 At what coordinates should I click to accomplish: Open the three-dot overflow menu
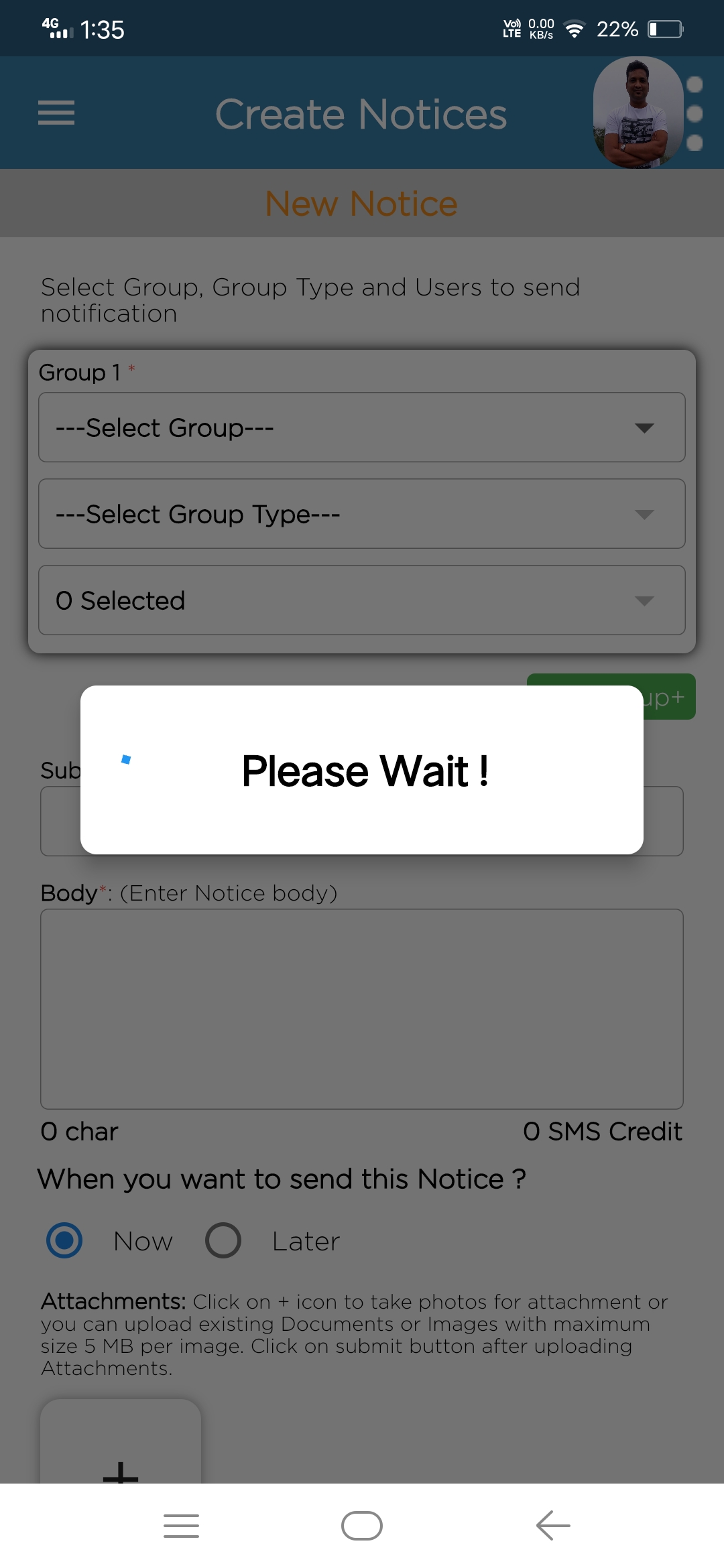[695, 113]
